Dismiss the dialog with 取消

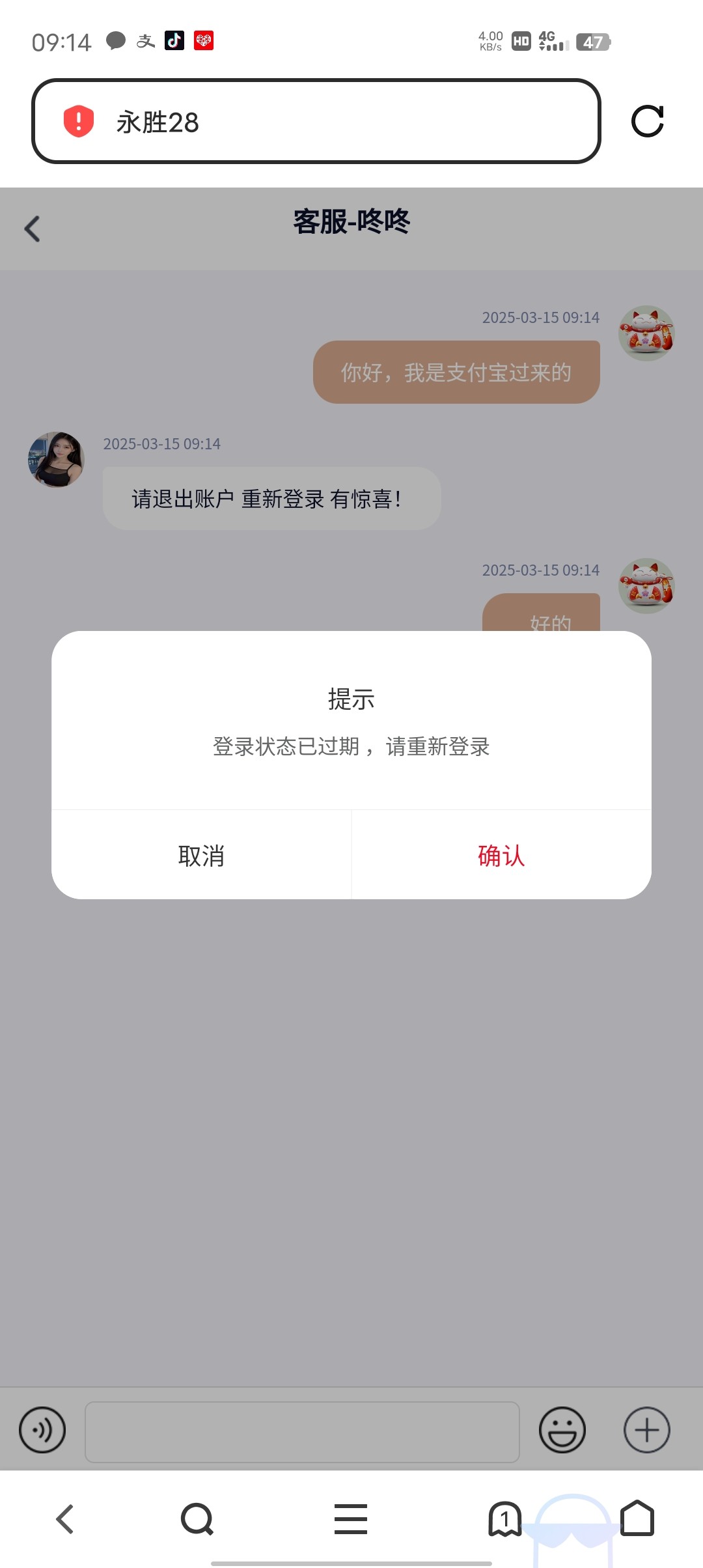[x=201, y=856]
